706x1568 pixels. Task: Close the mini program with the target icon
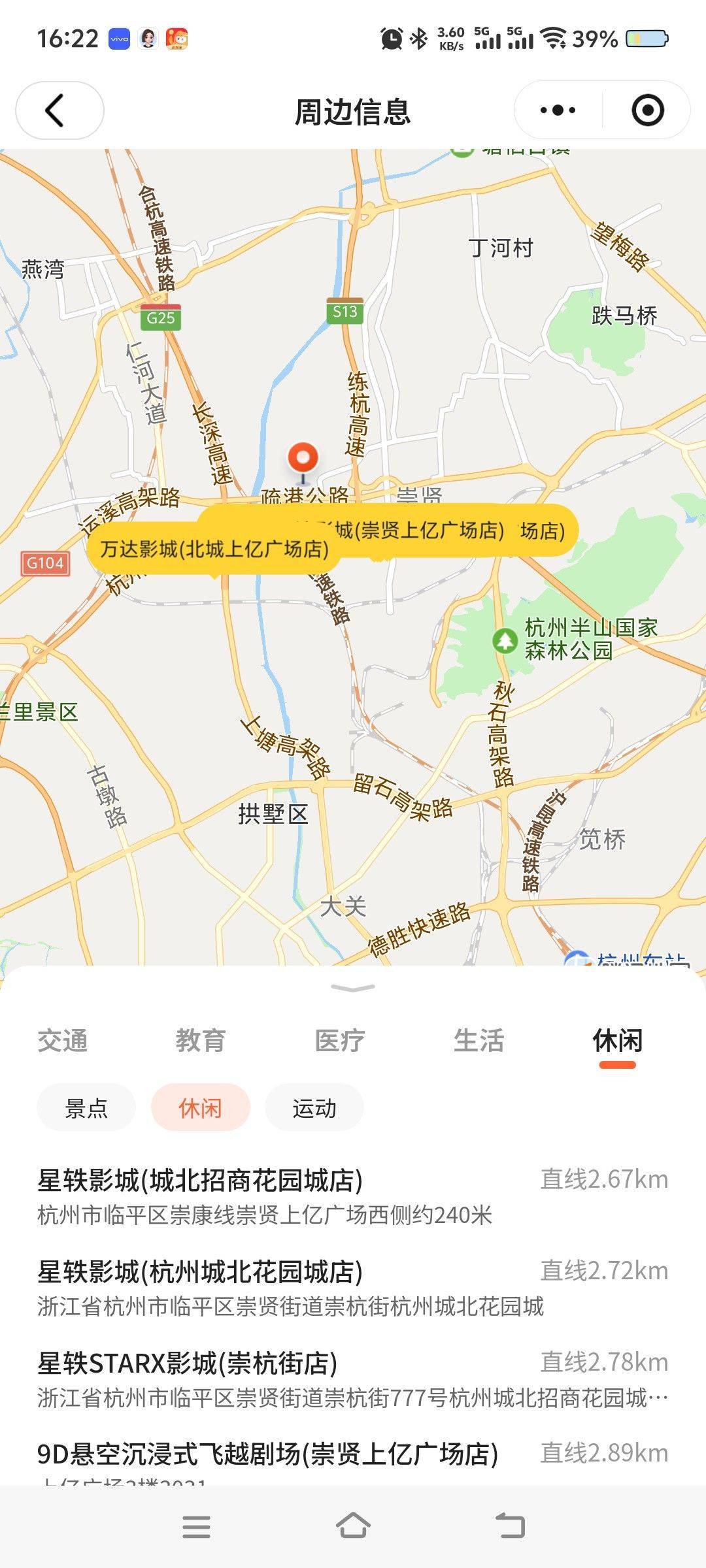tap(647, 110)
